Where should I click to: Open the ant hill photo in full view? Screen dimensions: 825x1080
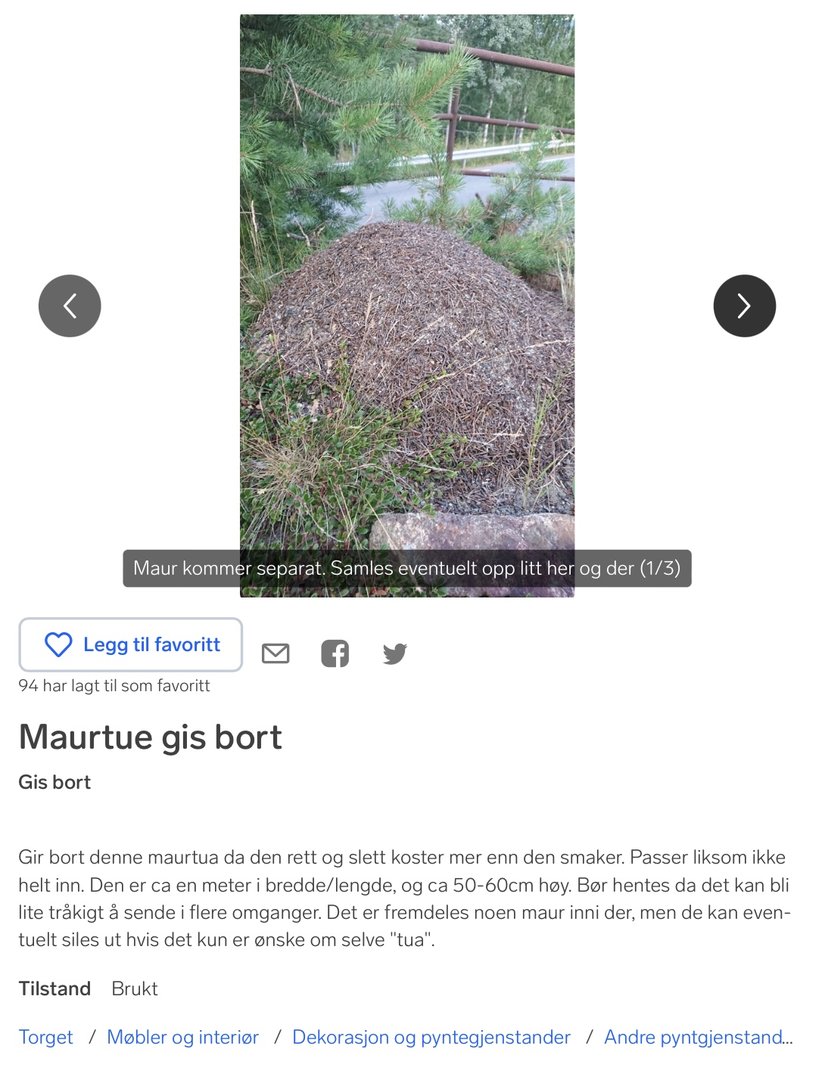pos(407,300)
